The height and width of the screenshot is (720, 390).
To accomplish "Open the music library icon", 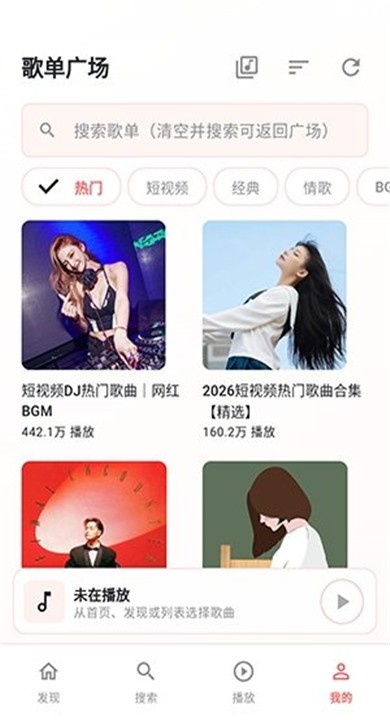I will click(247, 68).
